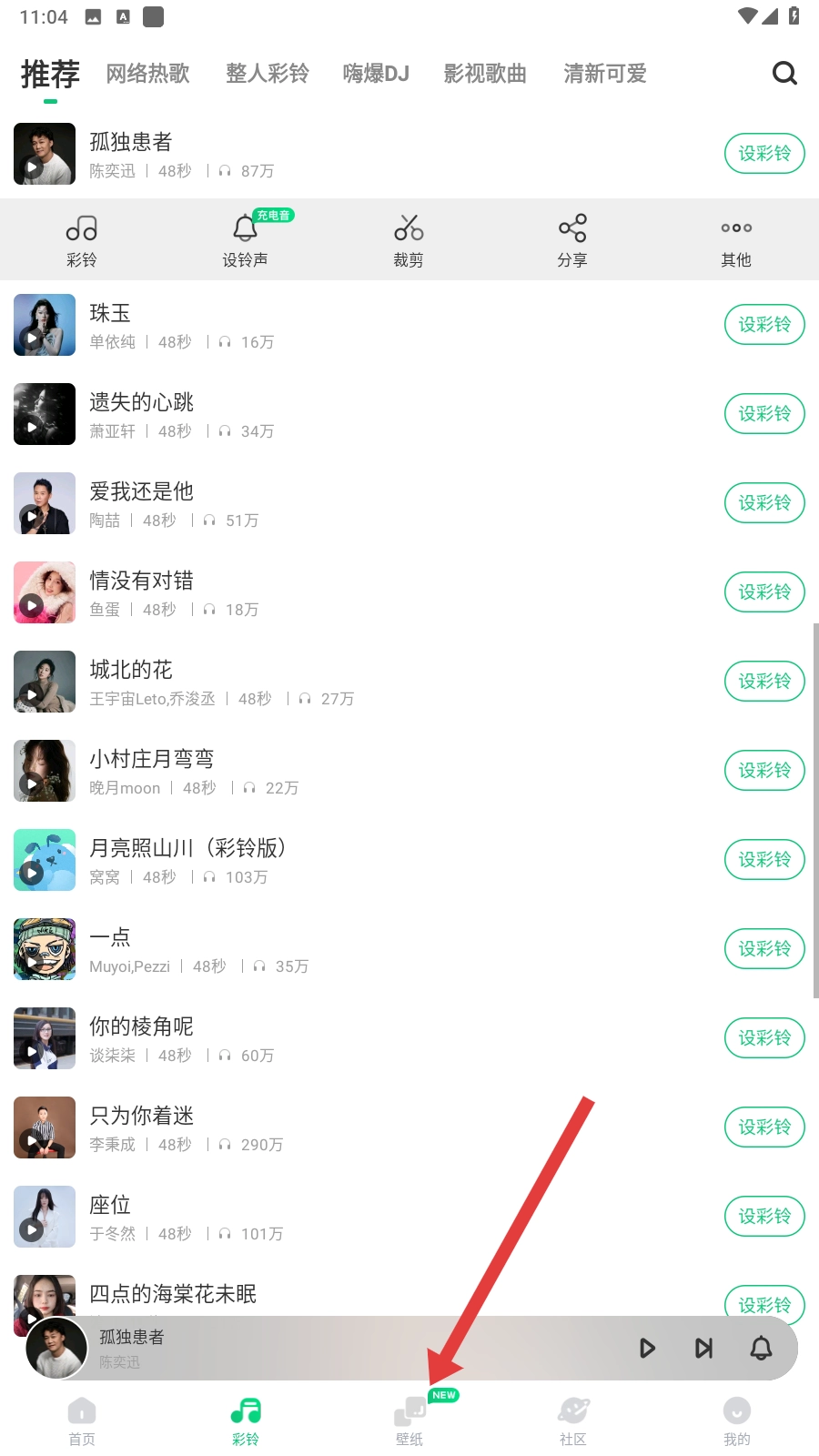Screen dimensions: 819x1456
Task: Switch to the 社区 tab
Action: (x=573, y=1421)
